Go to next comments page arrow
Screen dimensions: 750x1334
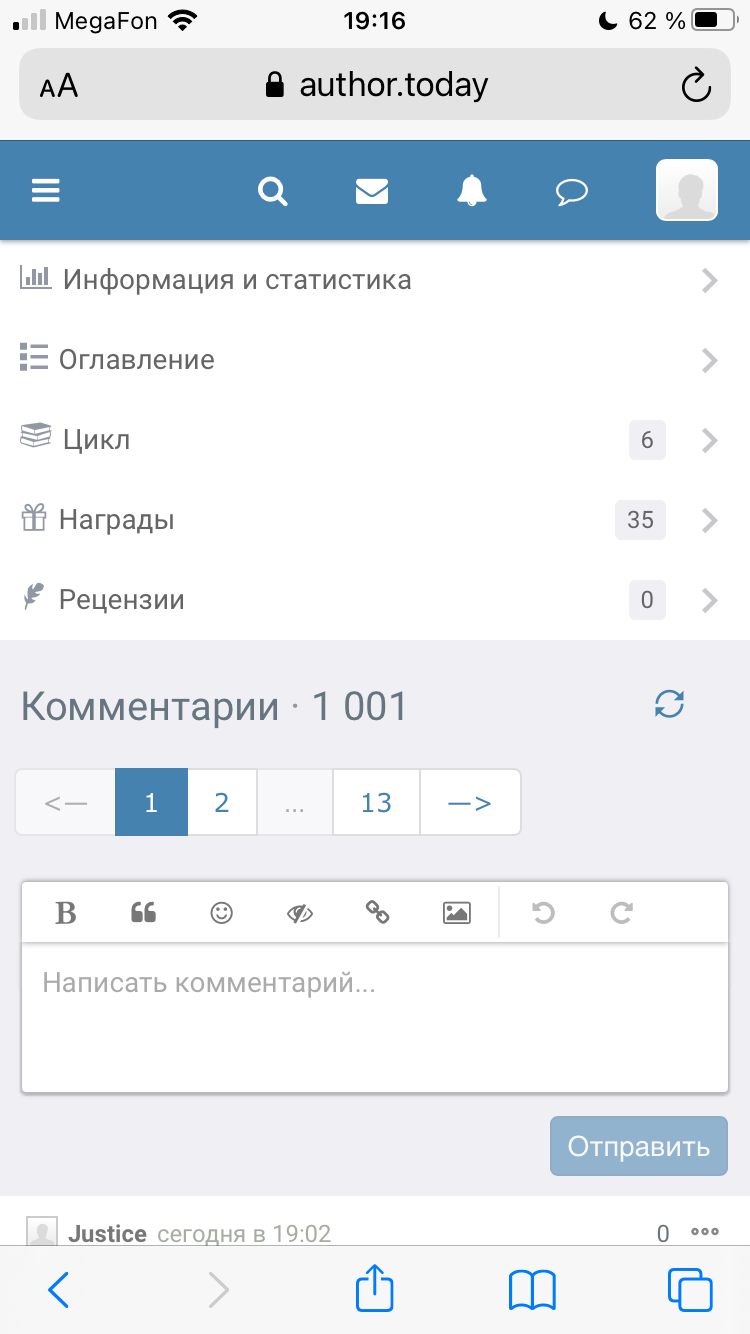tap(469, 802)
